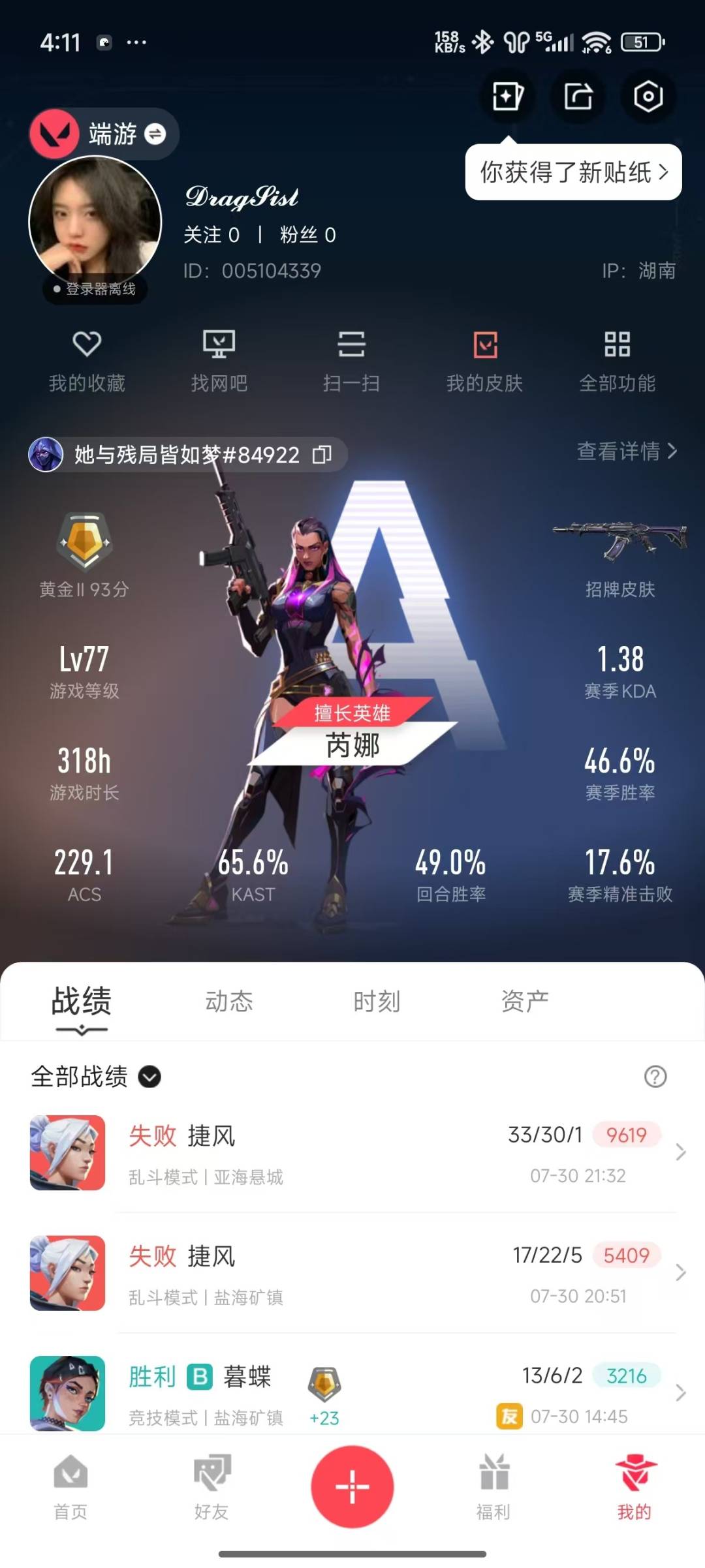Image resolution: width=705 pixels, height=1568 pixels.
Task: Open 全部功能 all functions
Action: tap(617, 361)
